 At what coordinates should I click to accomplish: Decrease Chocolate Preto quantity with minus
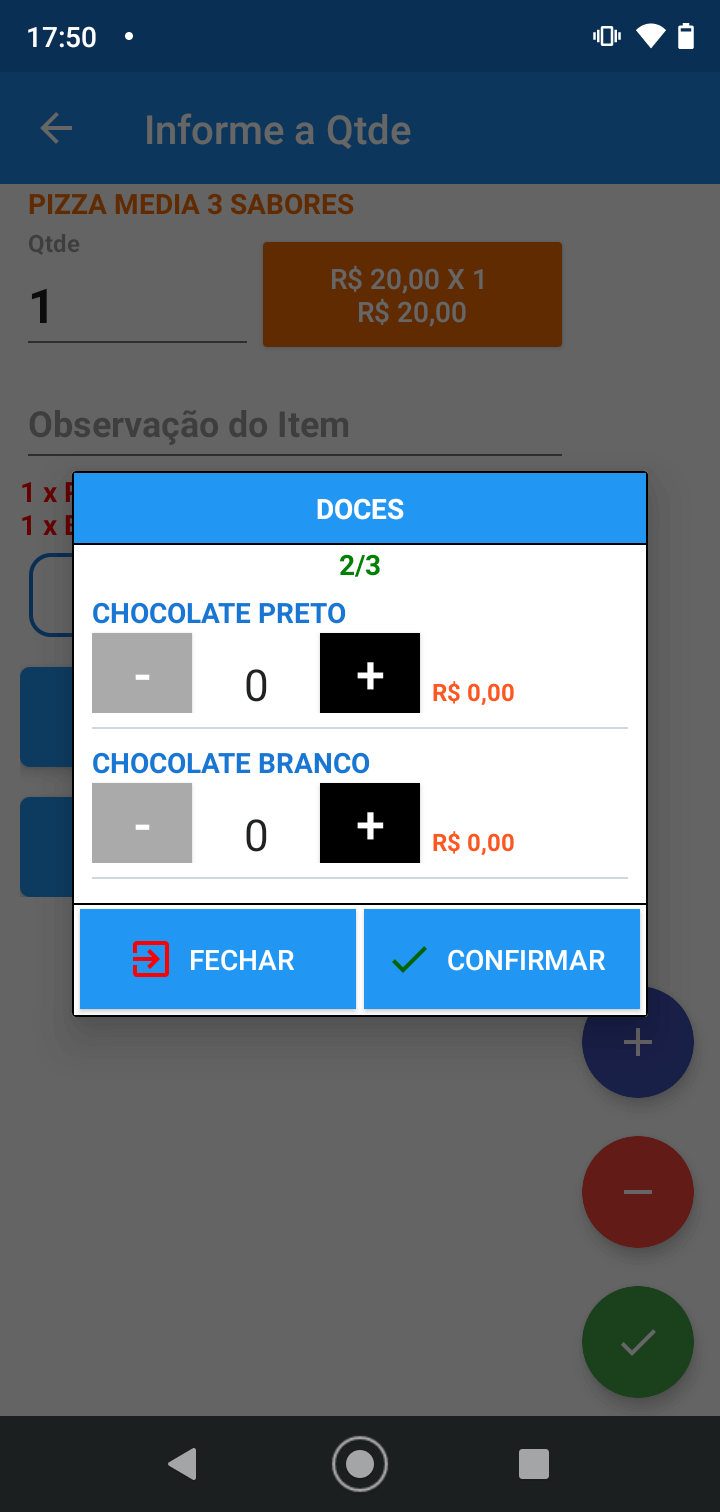(142, 673)
